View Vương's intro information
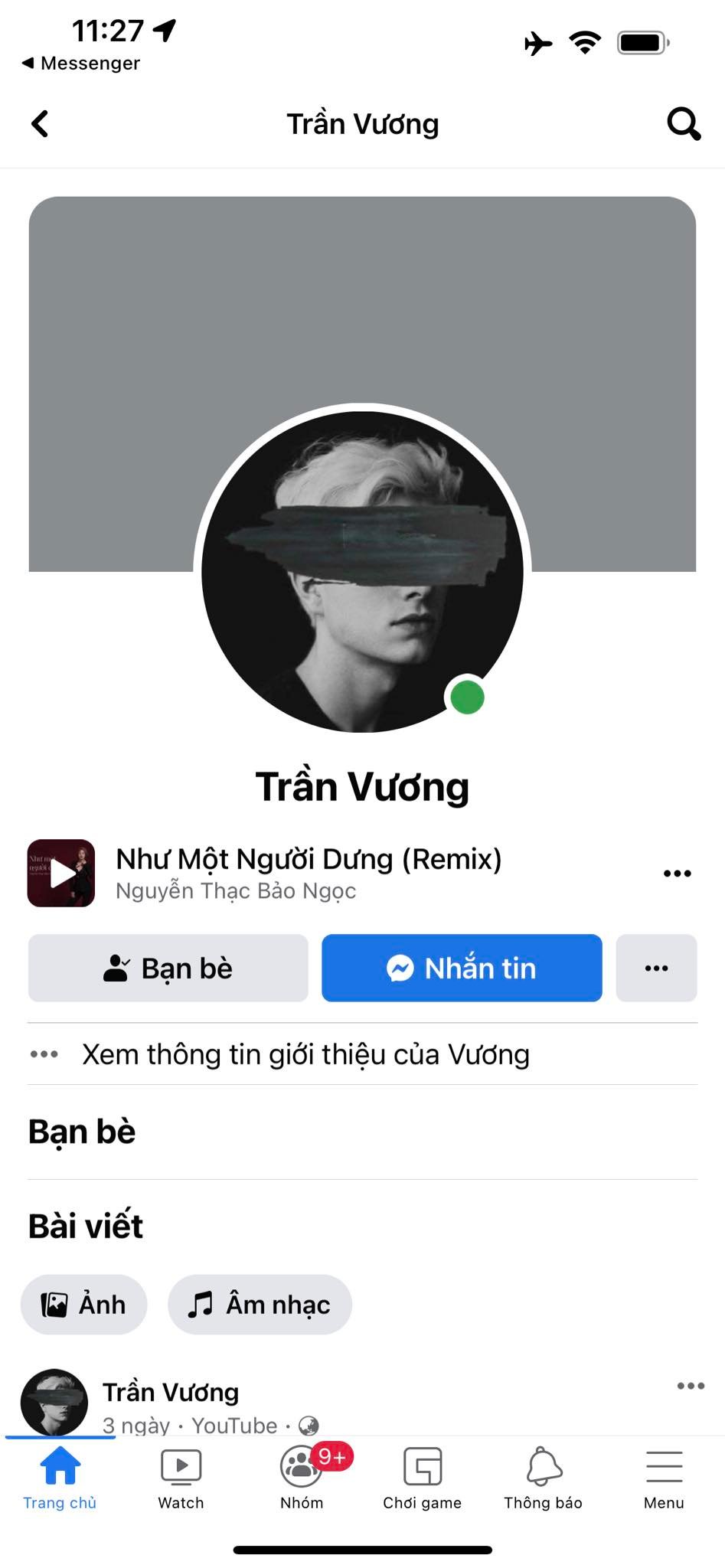 (x=305, y=1054)
